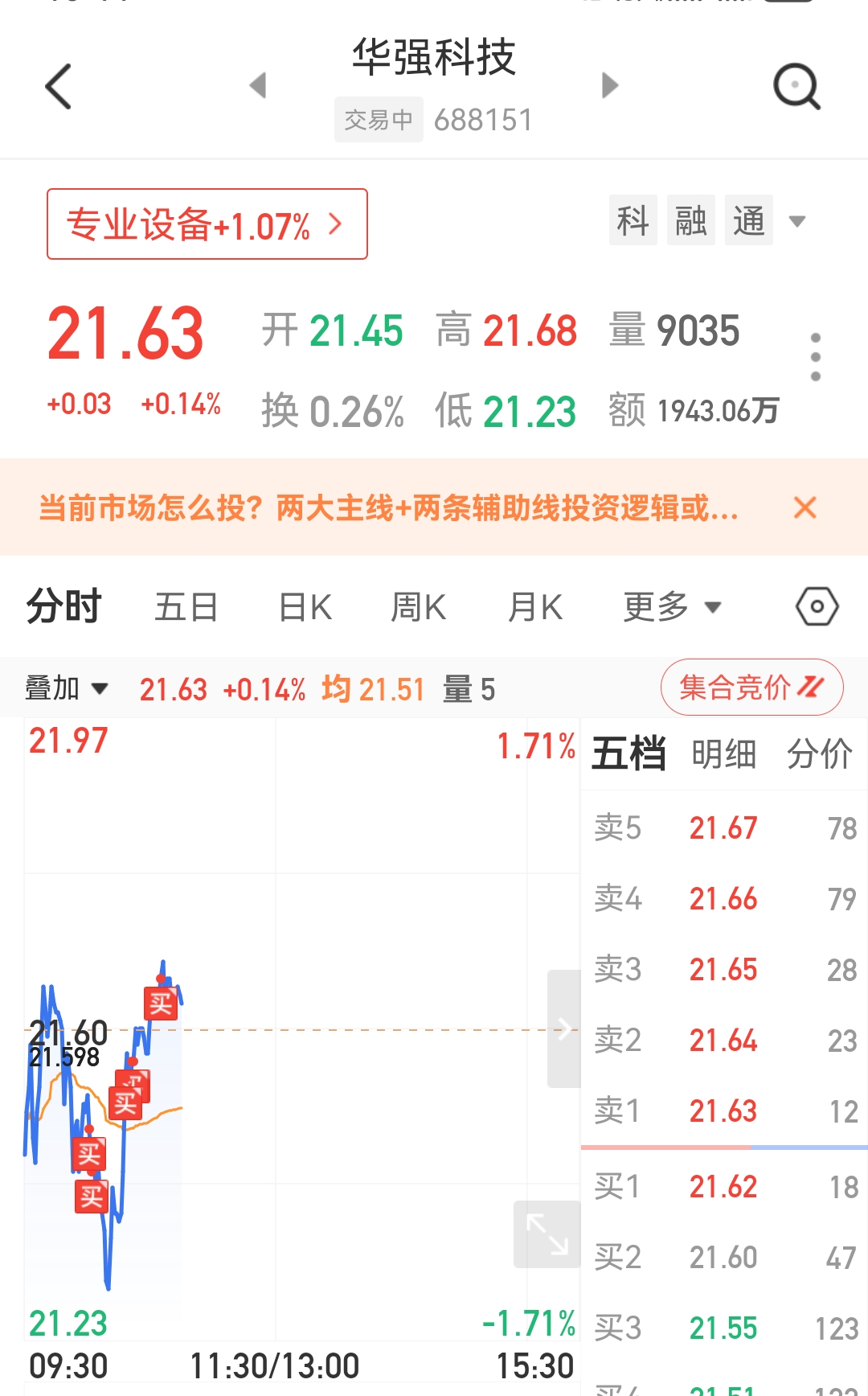Switch to the 明细 tab
868x1396 pixels.
point(723,754)
